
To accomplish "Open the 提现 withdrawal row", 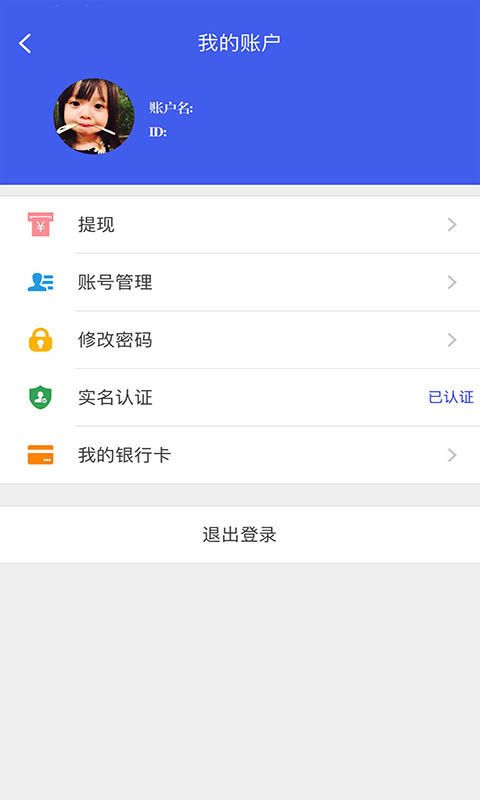I will 240,224.
